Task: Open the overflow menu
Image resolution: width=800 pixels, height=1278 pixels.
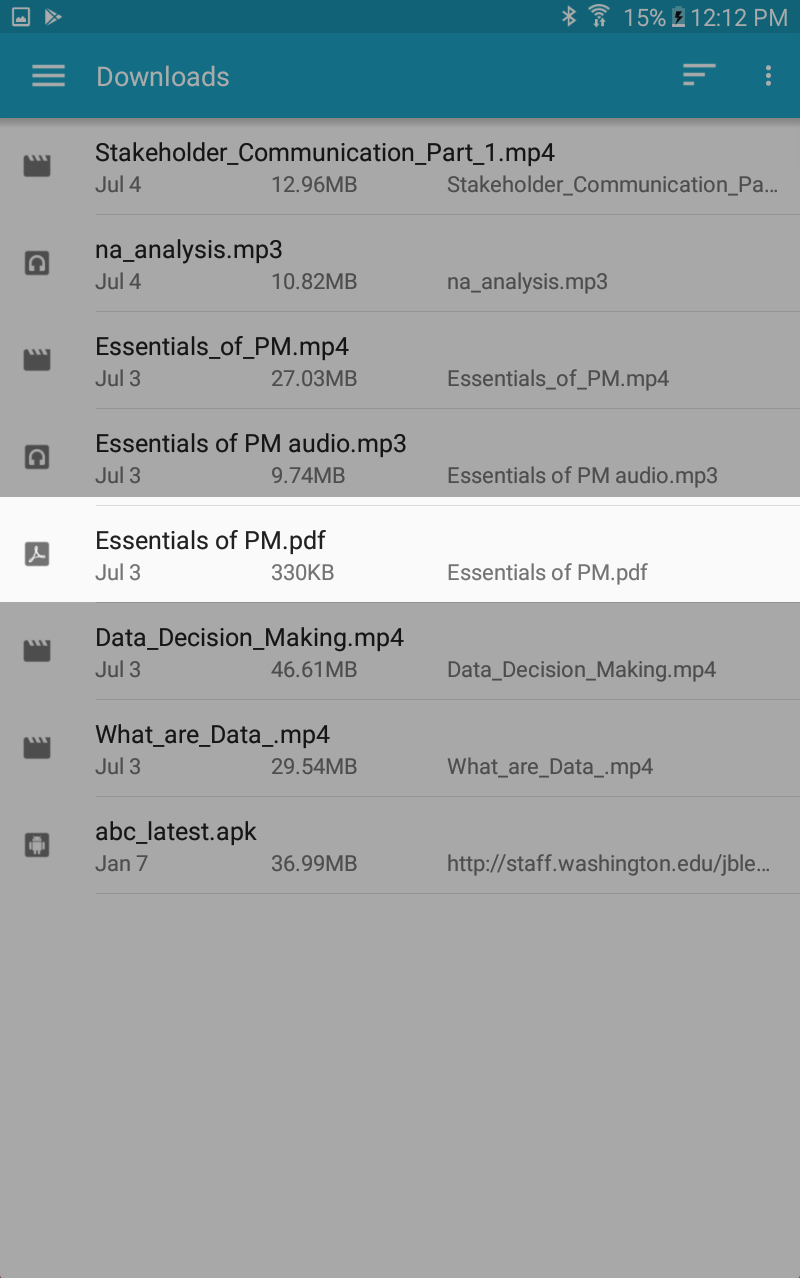Action: tap(768, 76)
